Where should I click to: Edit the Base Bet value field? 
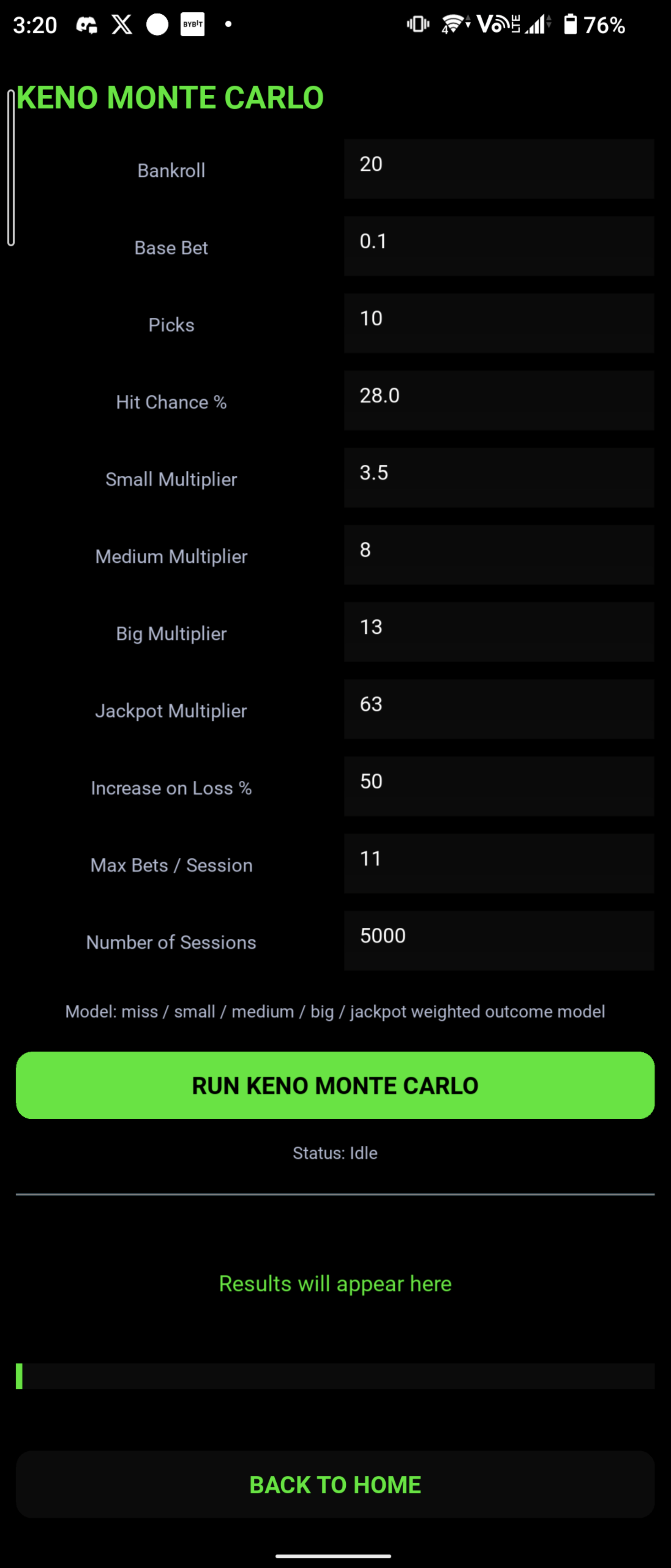(x=498, y=246)
